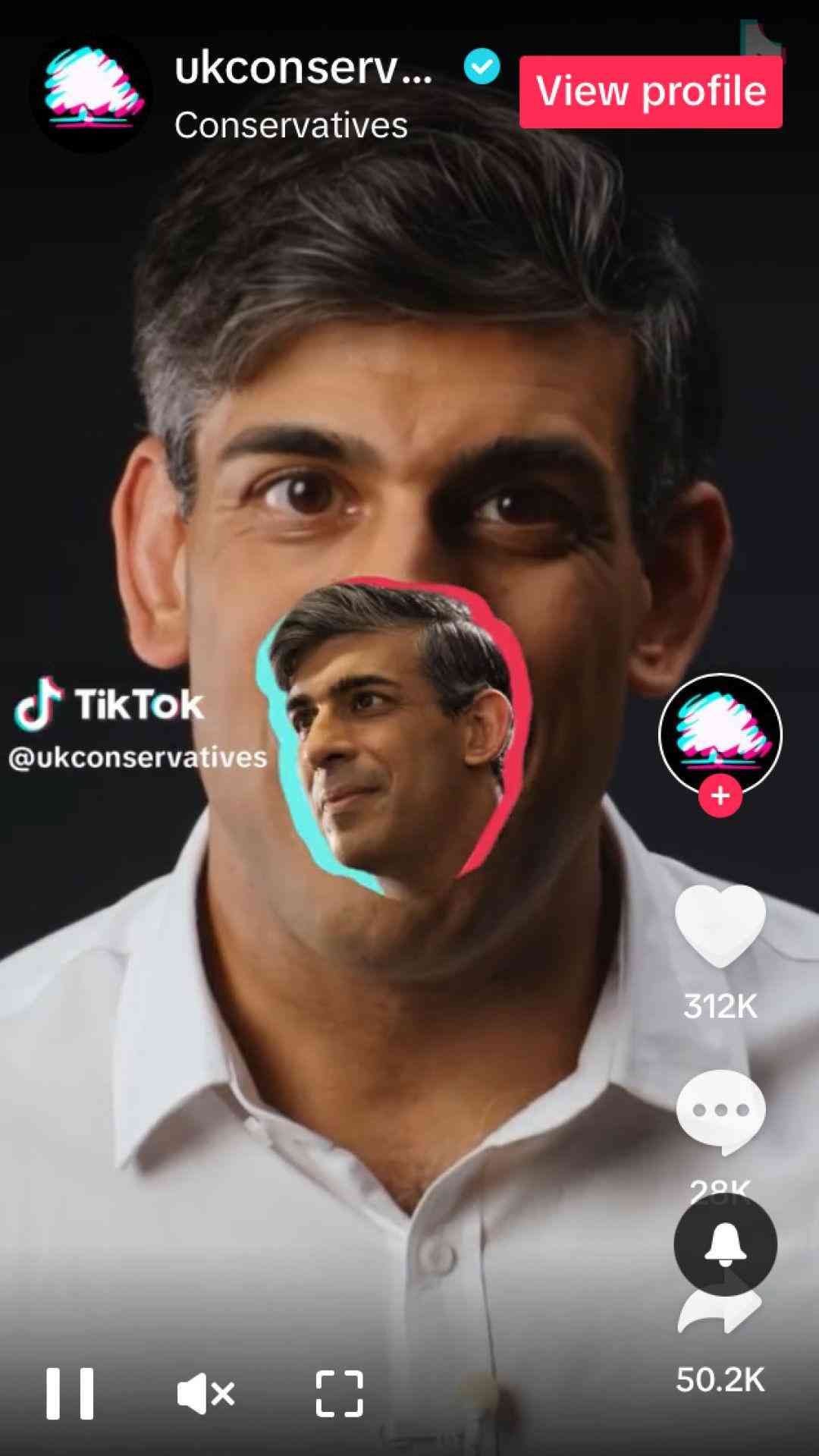
Task: Unmute the video sound
Action: (205, 1393)
